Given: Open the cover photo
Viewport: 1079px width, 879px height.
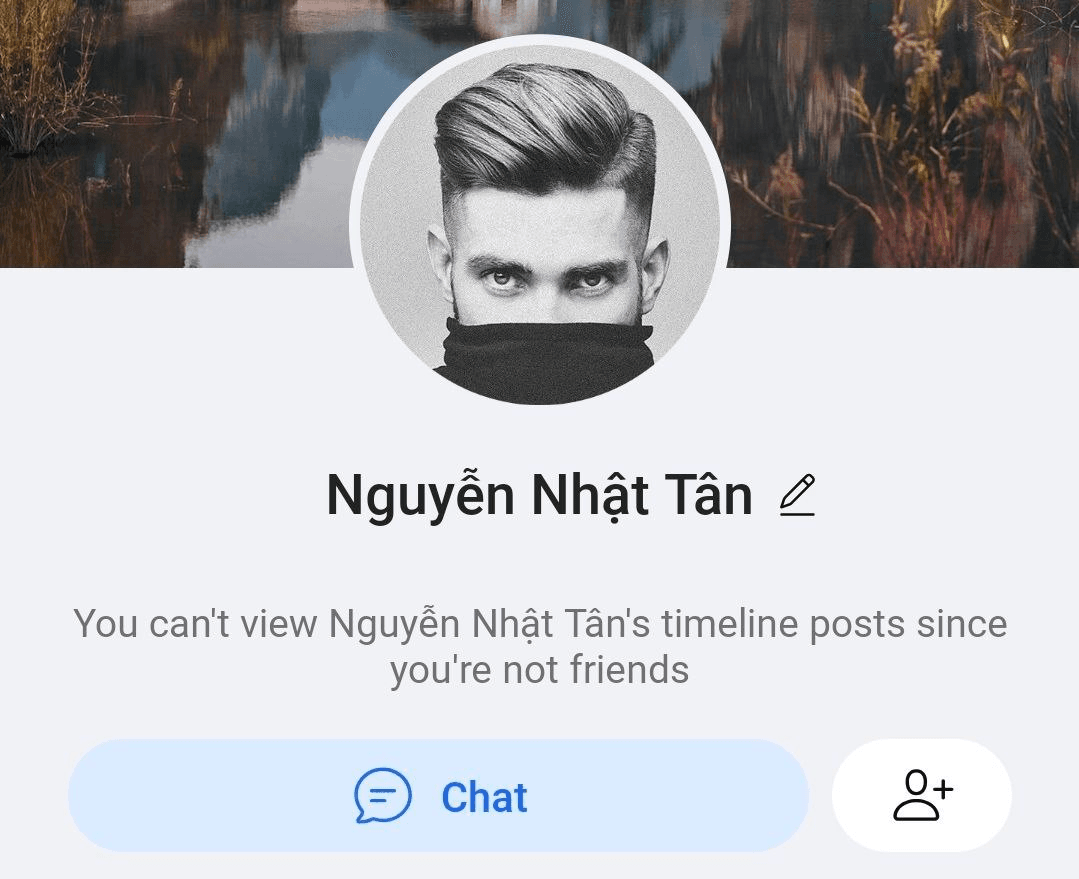Looking at the screenshot, I should [170, 130].
